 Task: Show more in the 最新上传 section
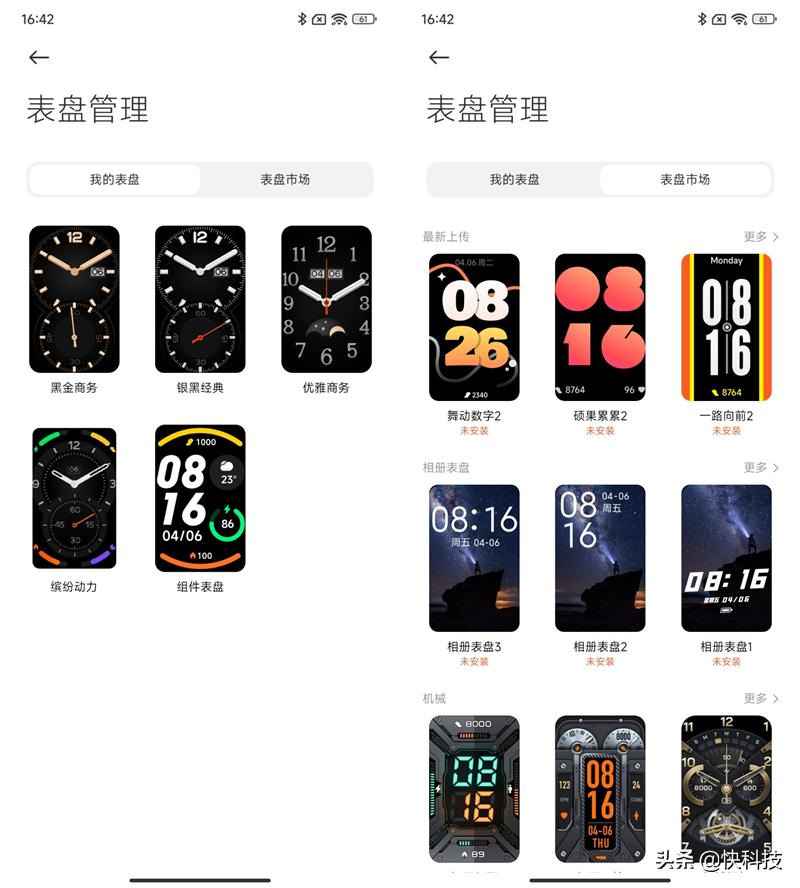(760, 237)
